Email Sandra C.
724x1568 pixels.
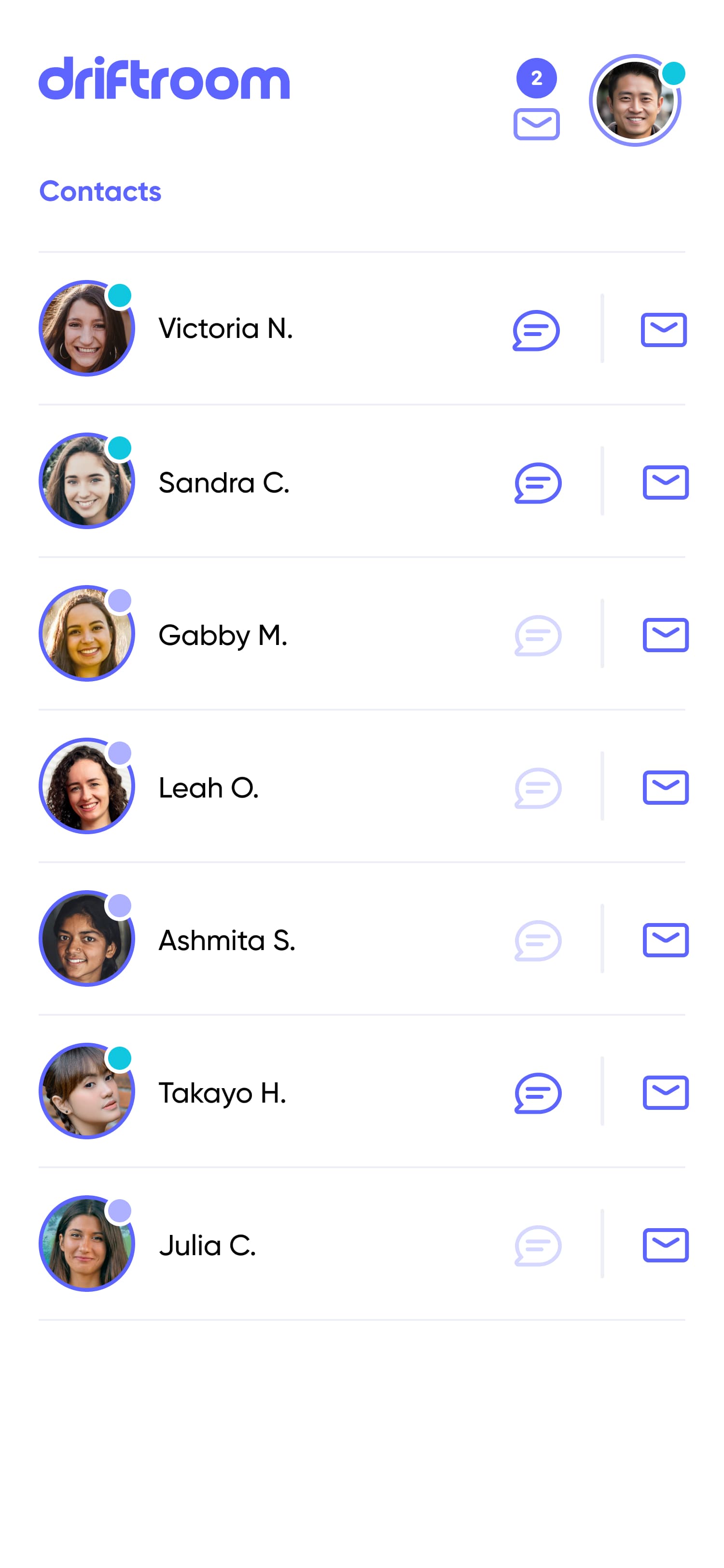pyautogui.click(x=665, y=483)
